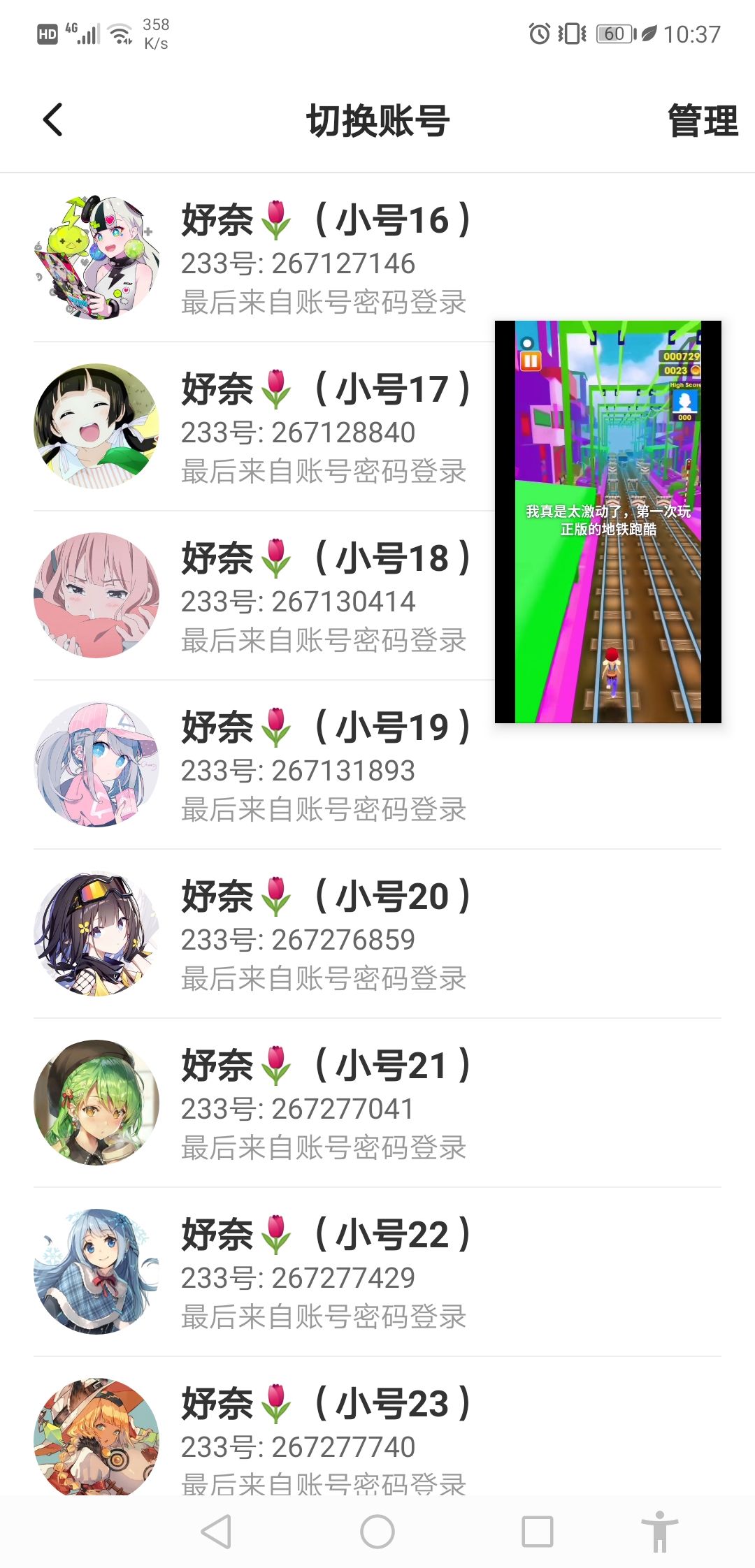755x1568 pixels.
Task: Switch to account 小号22
Action: click(377, 1272)
